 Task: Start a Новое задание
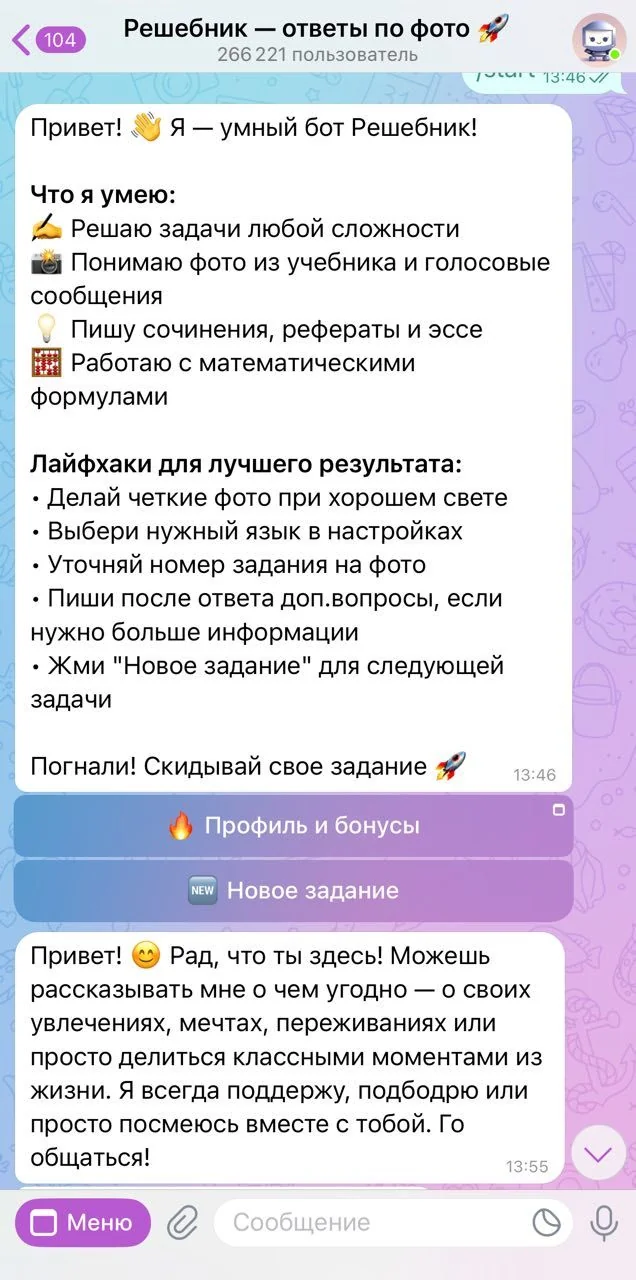[x=293, y=891]
